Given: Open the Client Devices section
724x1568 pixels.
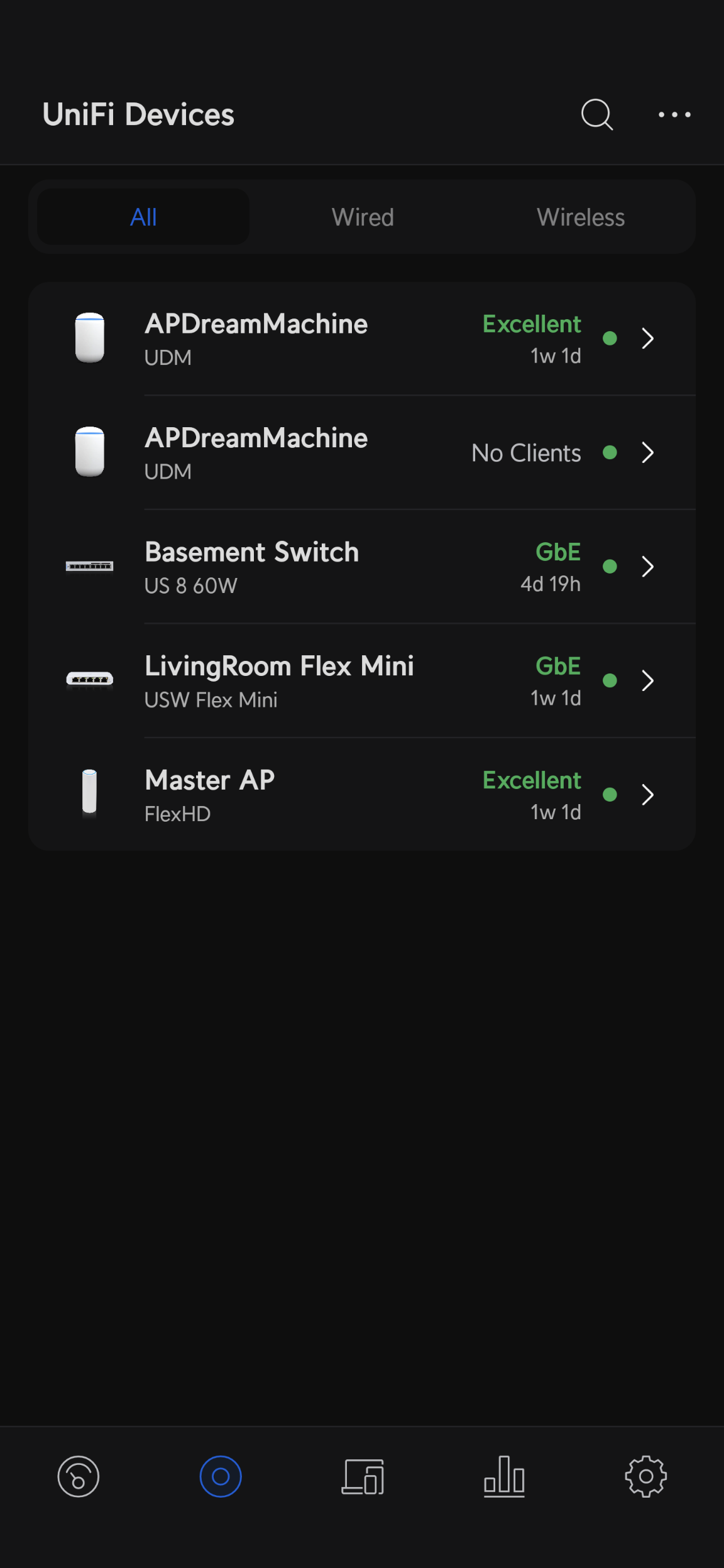Looking at the screenshot, I should 363,1477.
